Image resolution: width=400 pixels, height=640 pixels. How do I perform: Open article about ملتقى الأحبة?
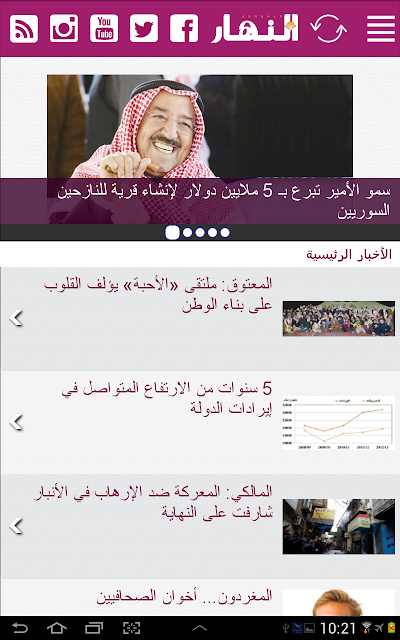[x=200, y=319]
